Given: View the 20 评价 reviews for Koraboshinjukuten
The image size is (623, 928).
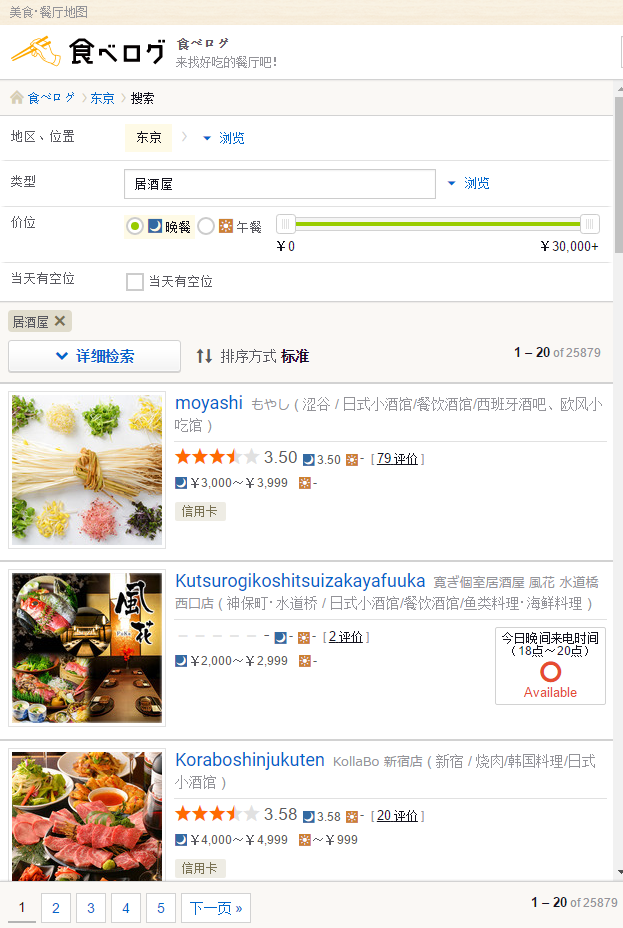Looking at the screenshot, I should 397,816.
